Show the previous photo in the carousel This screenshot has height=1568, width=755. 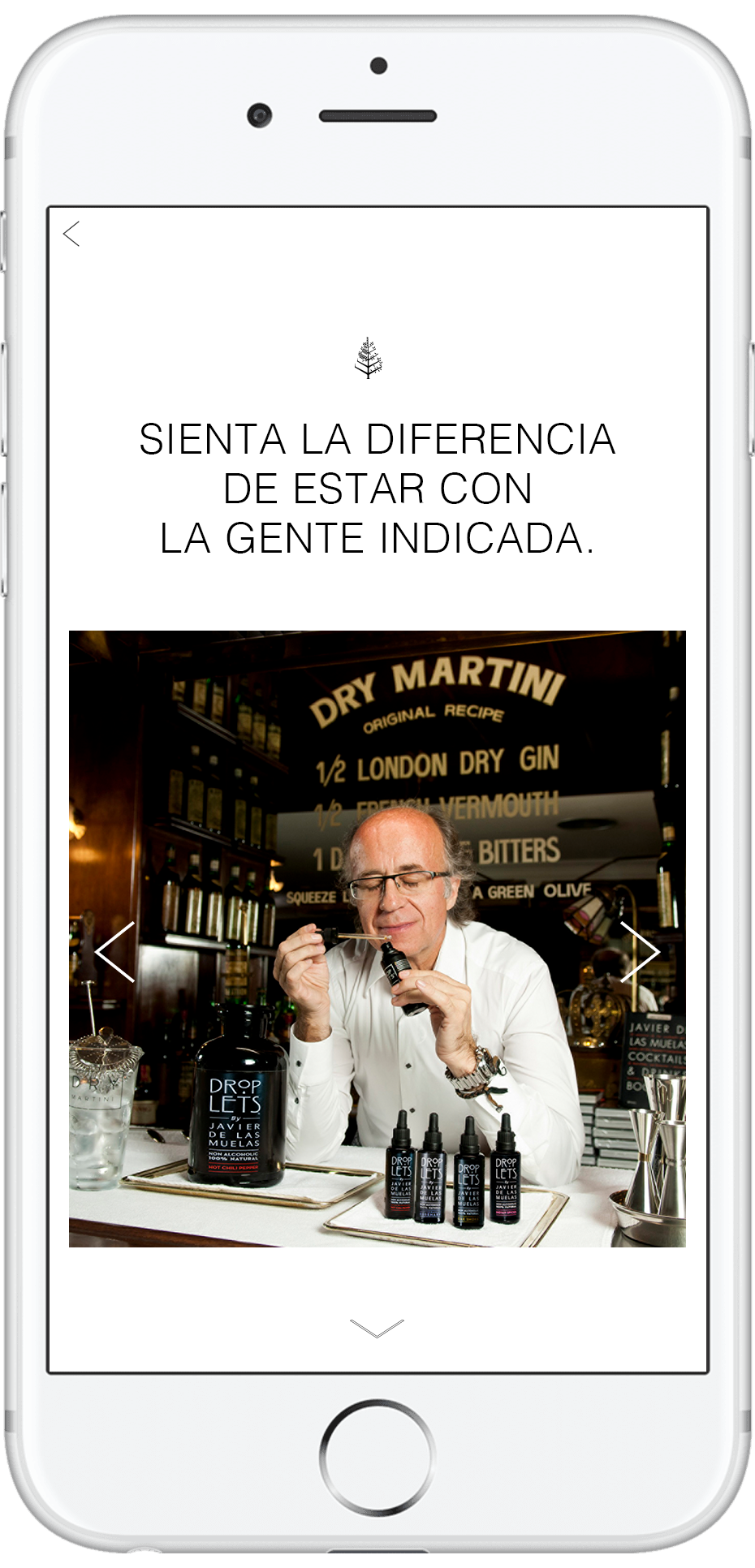114,952
